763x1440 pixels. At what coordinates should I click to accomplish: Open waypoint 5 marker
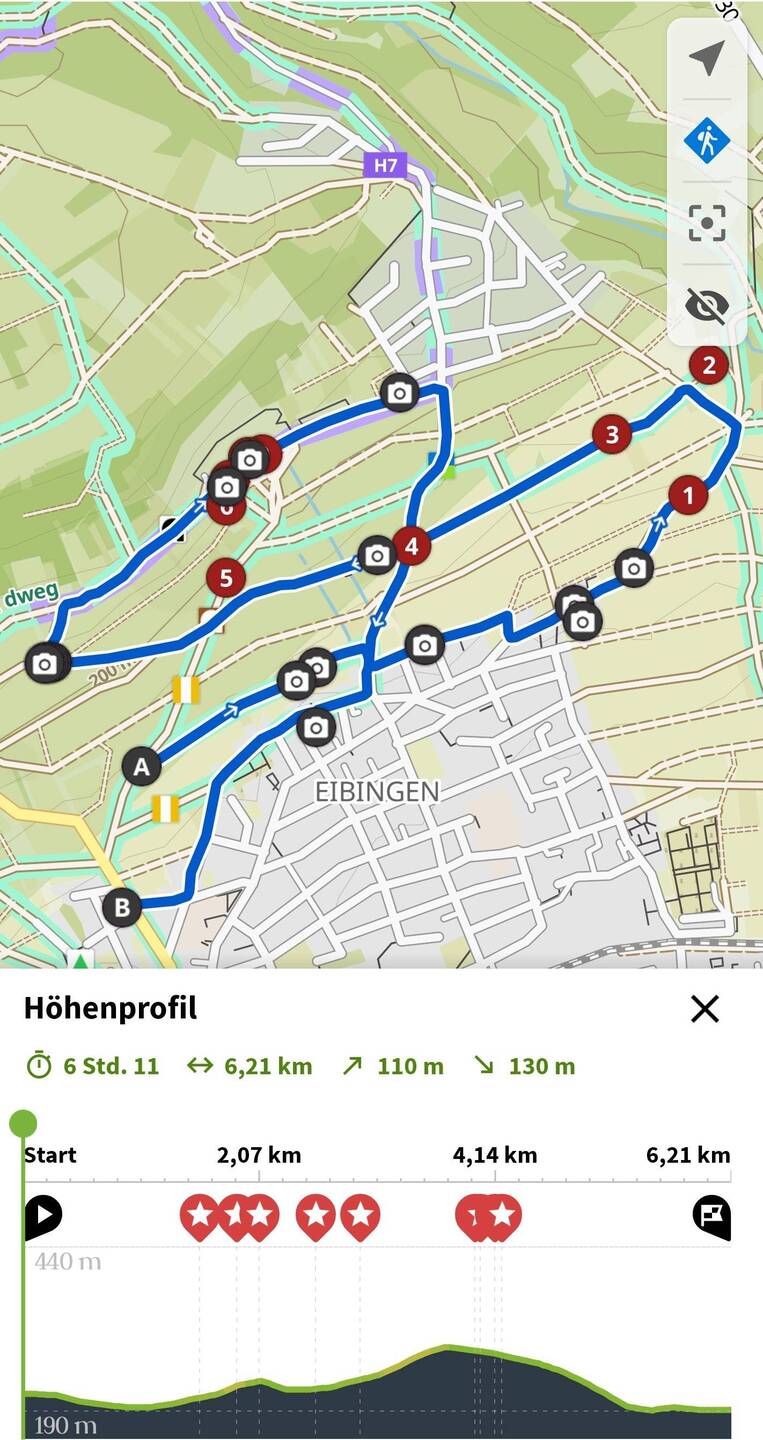pos(226,578)
